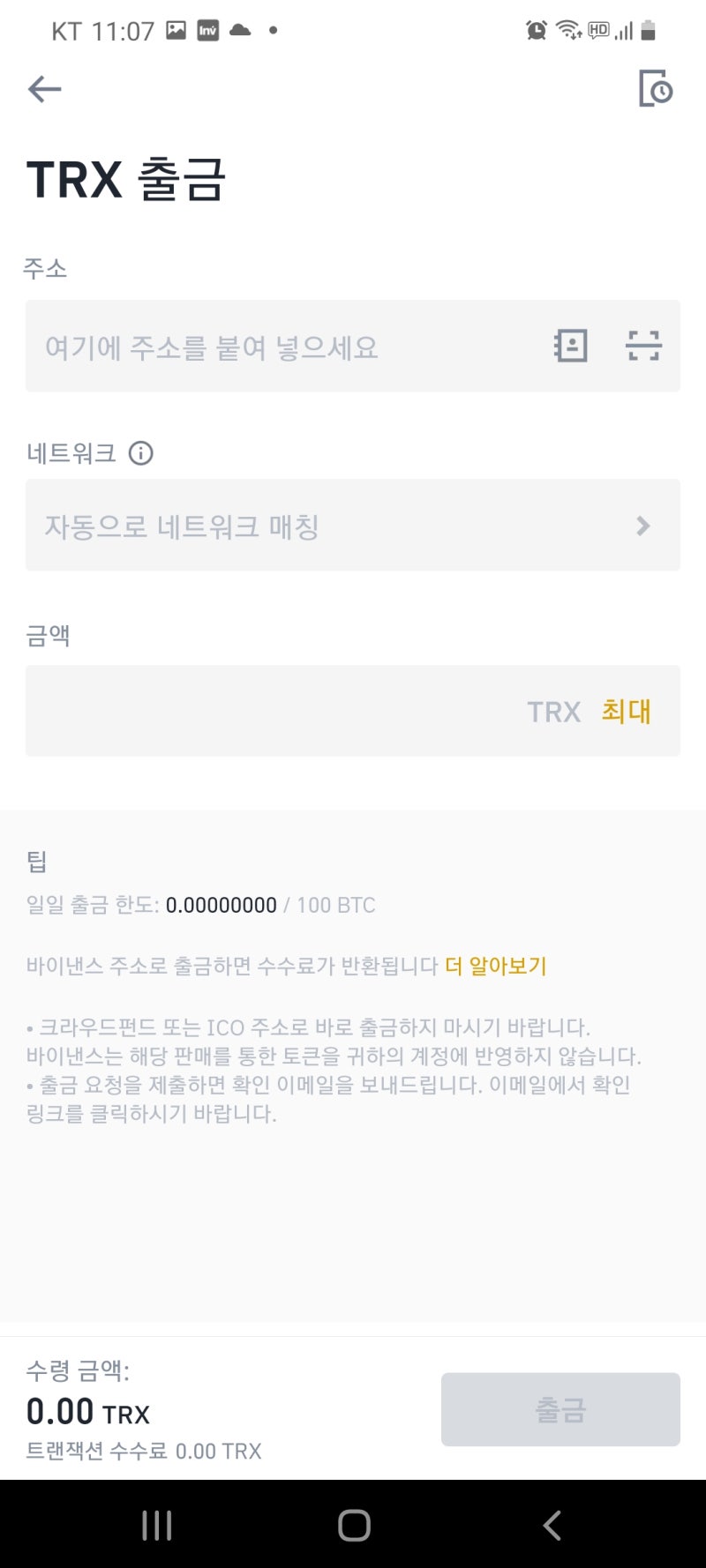The image size is (706, 1568).
Task: Open the address book icon
Action: pos(570,346)
